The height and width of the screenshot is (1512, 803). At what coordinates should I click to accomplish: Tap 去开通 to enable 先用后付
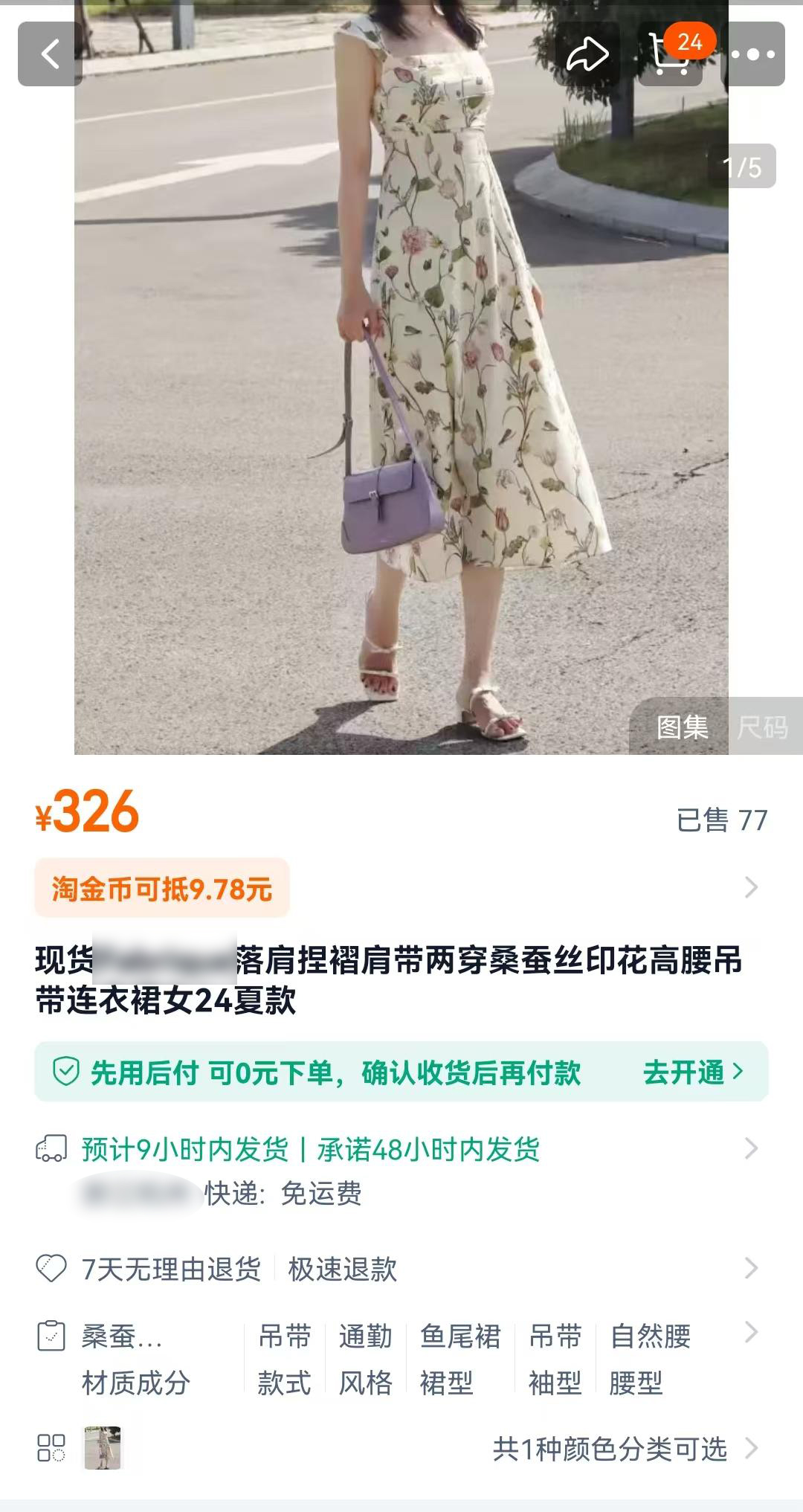(x=692, y=1072)
